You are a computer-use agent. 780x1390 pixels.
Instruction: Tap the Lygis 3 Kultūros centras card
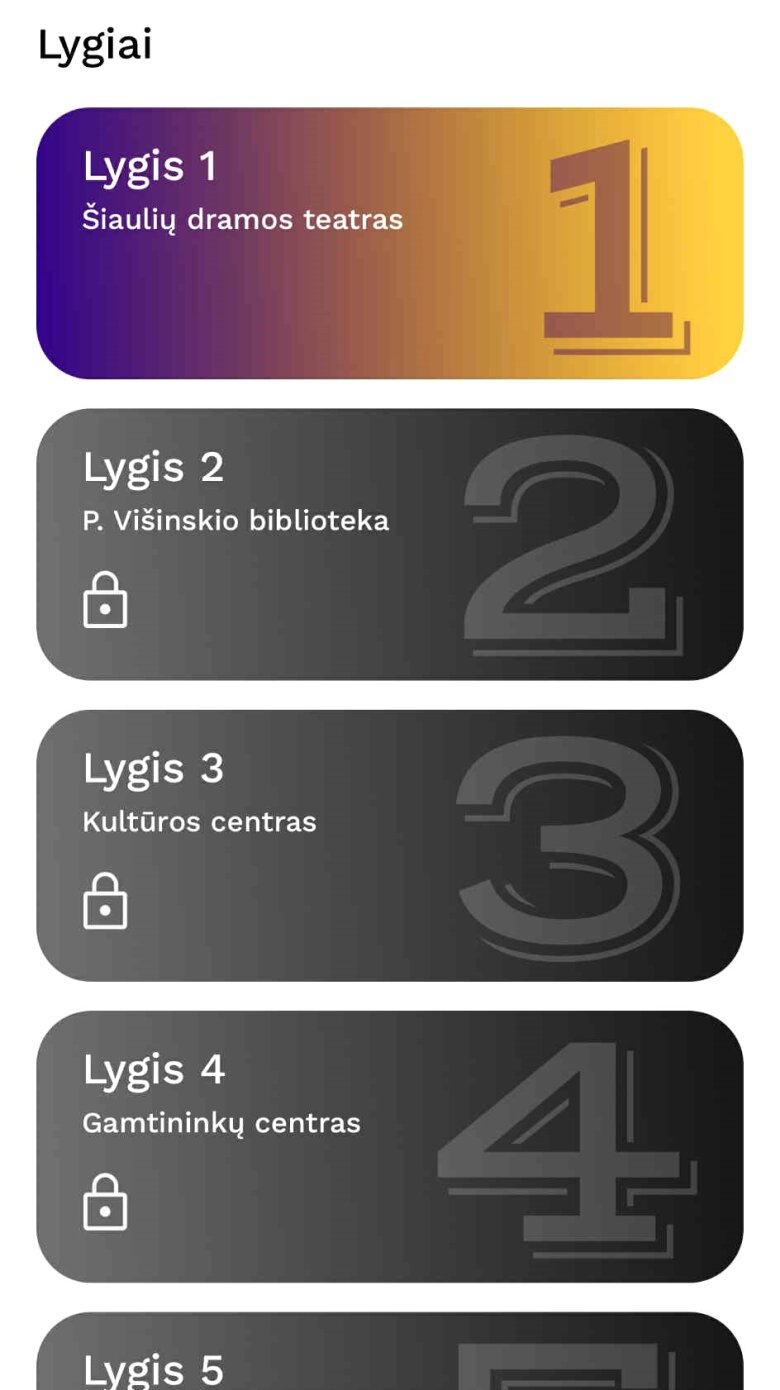[x=389, y=845]
